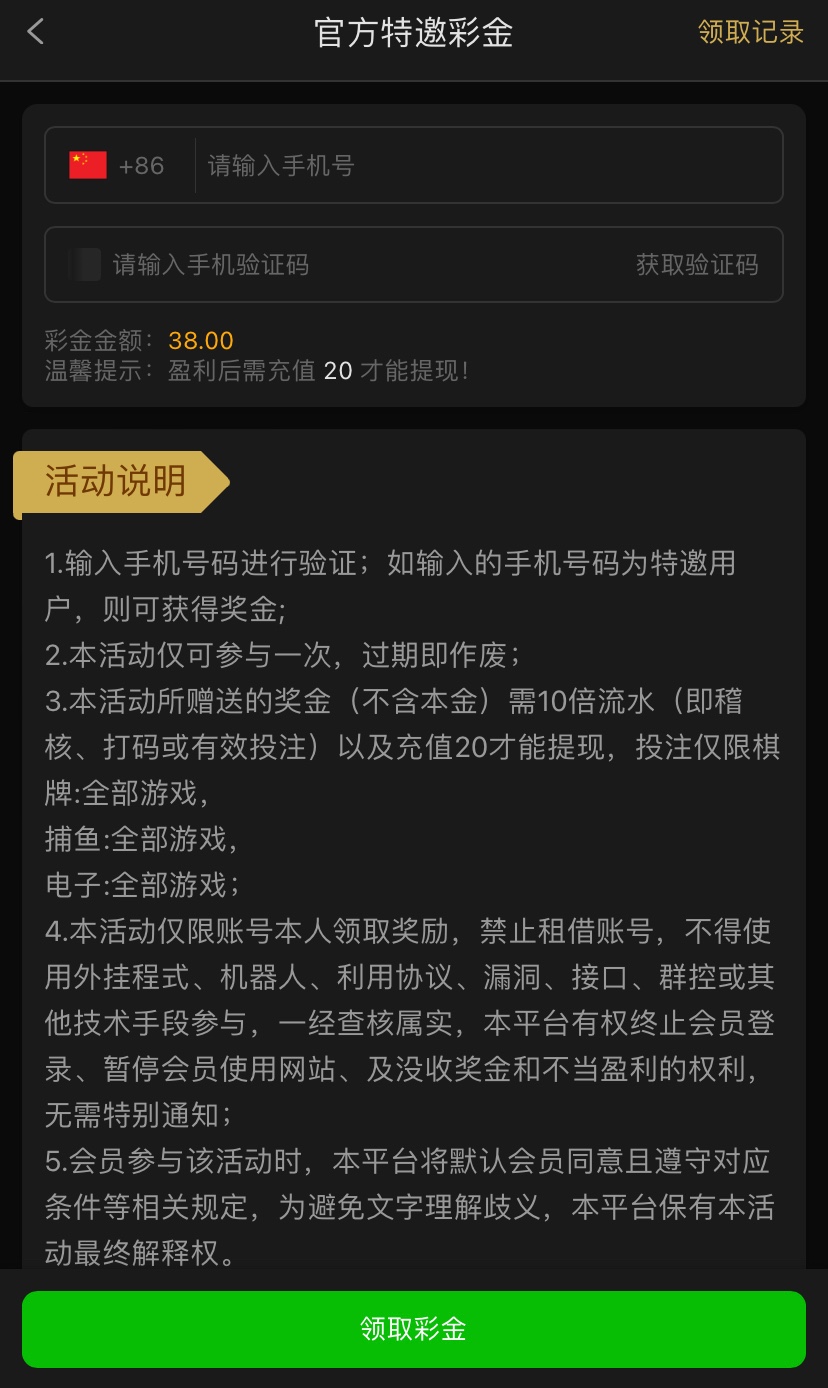Tap the 请输入手机验证码 code field
The image size is (828, 1388).
coord(340,265)
